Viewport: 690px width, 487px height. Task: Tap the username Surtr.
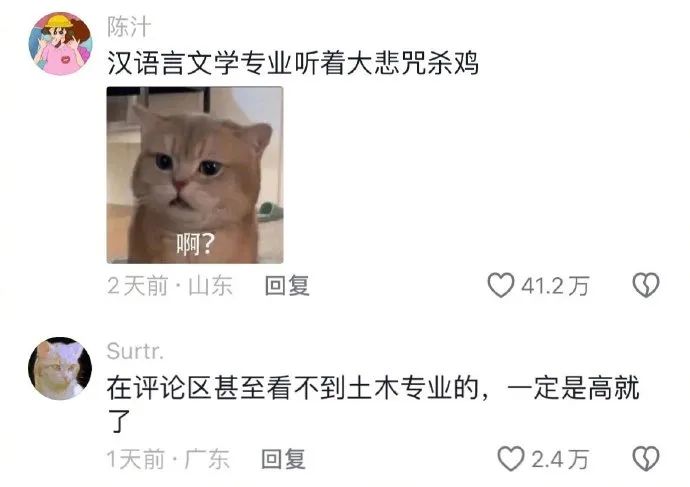(134, 351)
